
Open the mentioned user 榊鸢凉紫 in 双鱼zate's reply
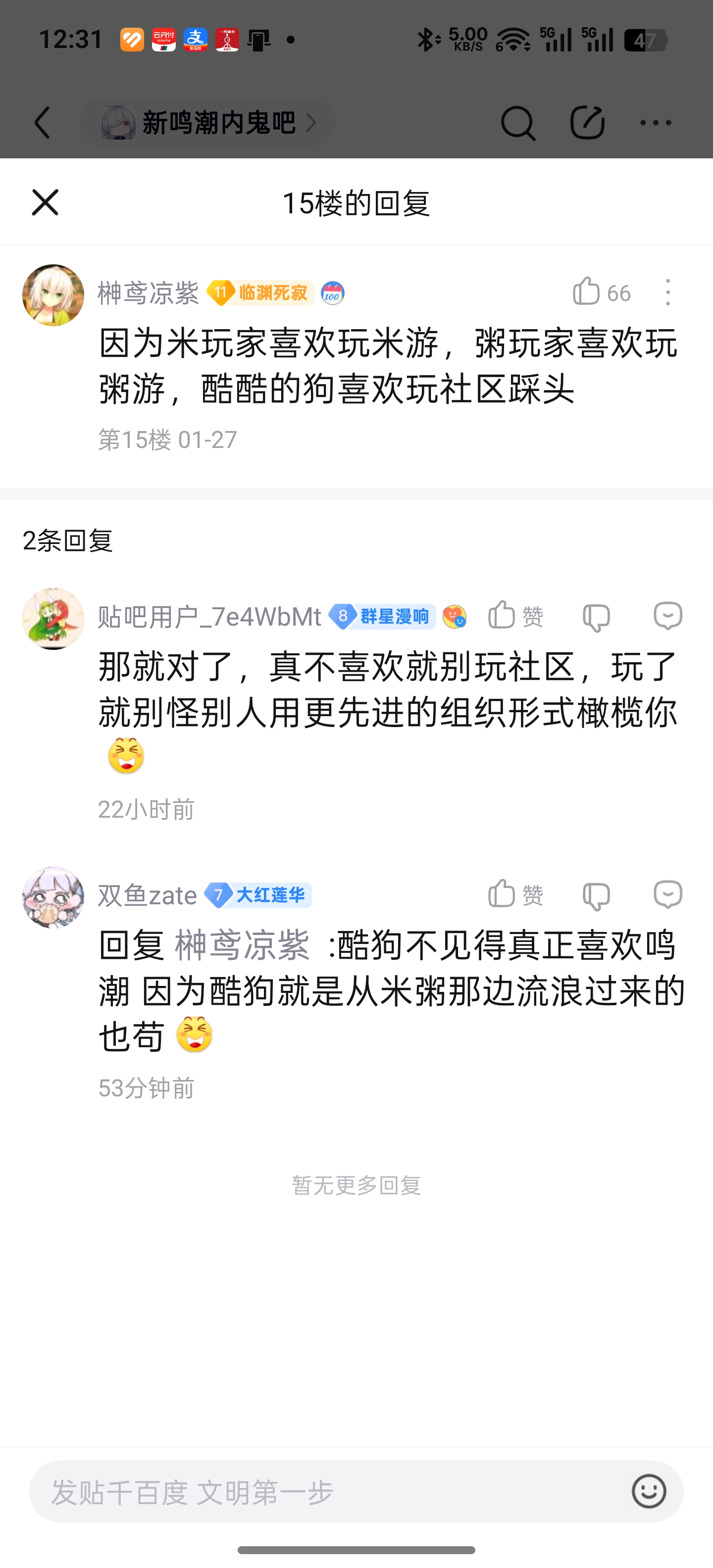242,946
